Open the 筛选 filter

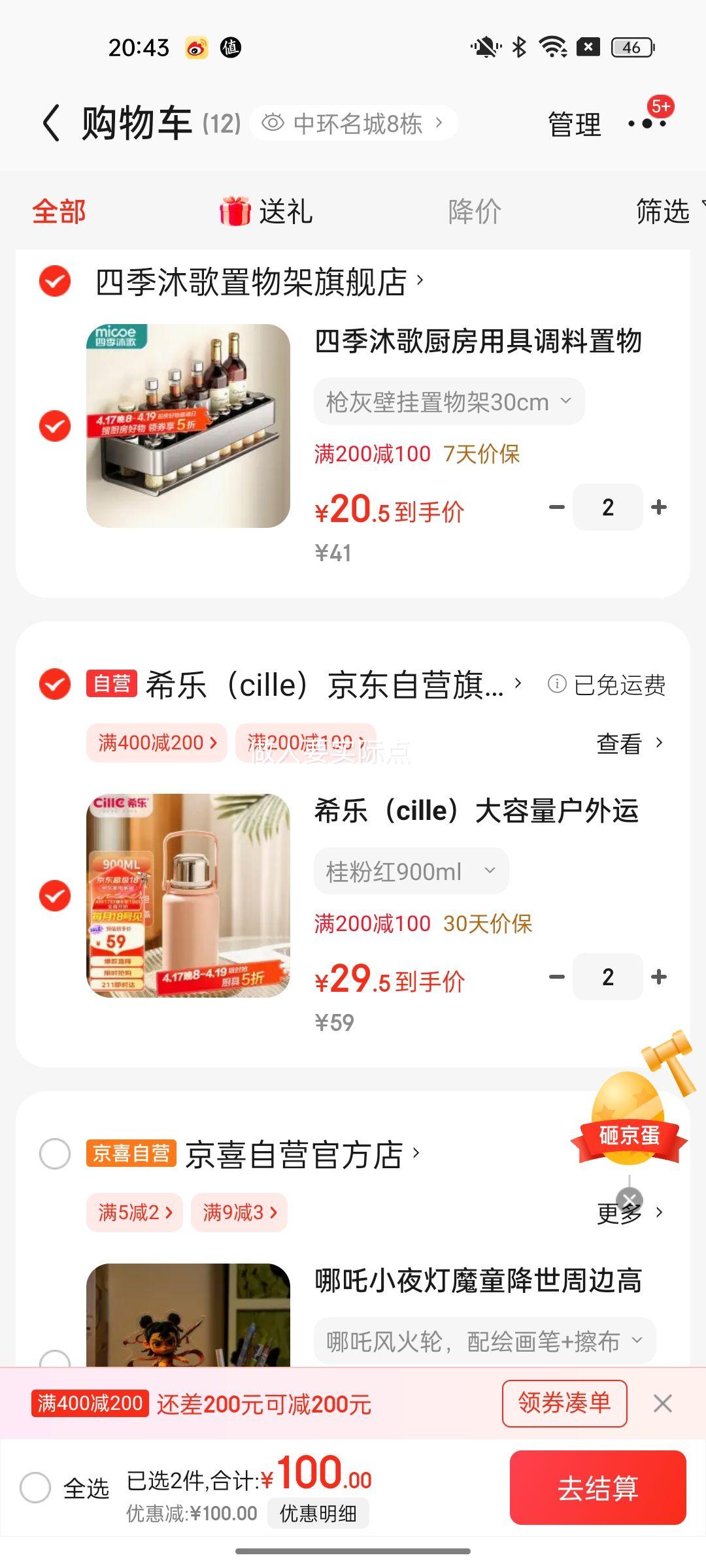[664, 212]
